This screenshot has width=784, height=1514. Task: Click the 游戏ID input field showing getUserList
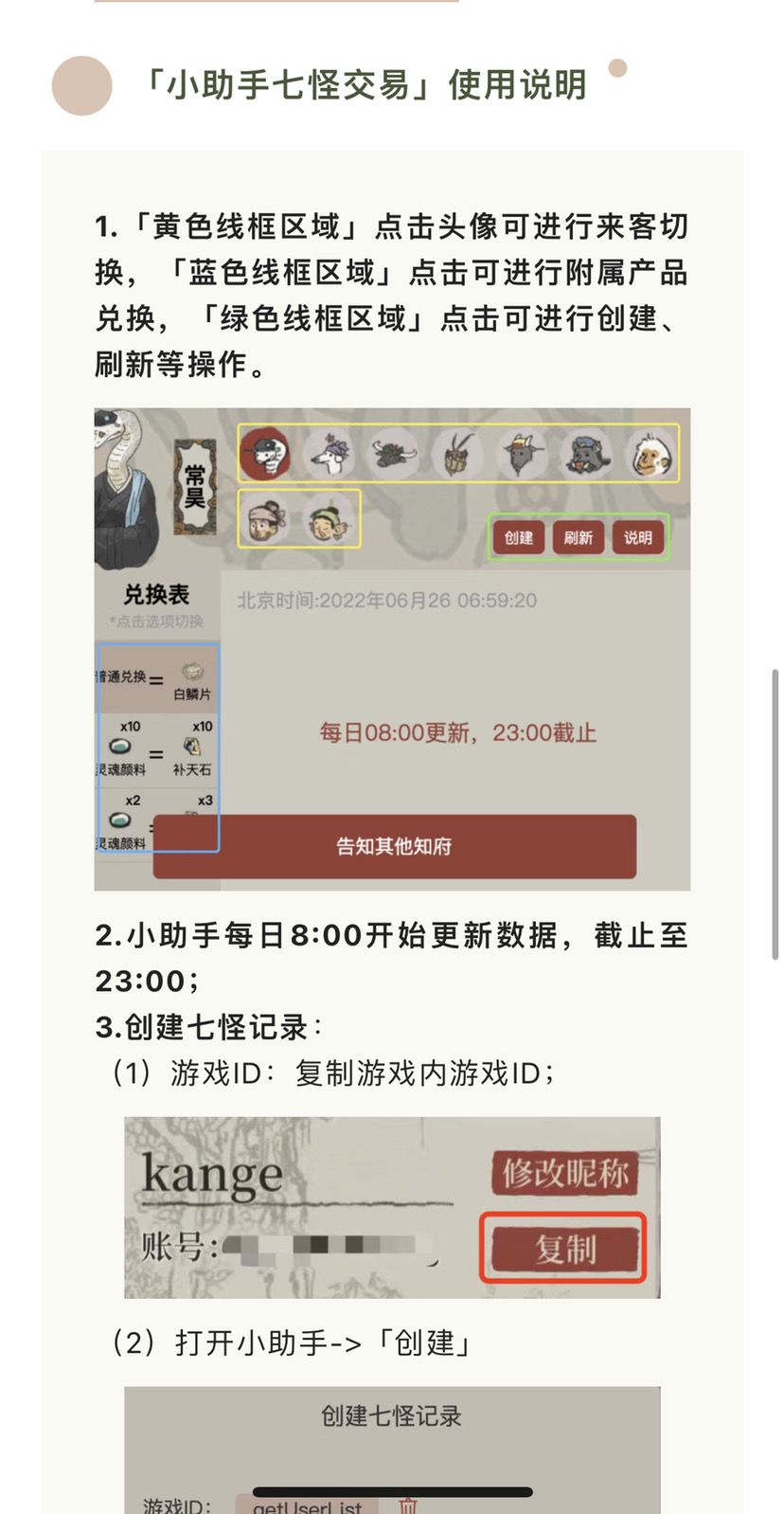(308, 1505)
